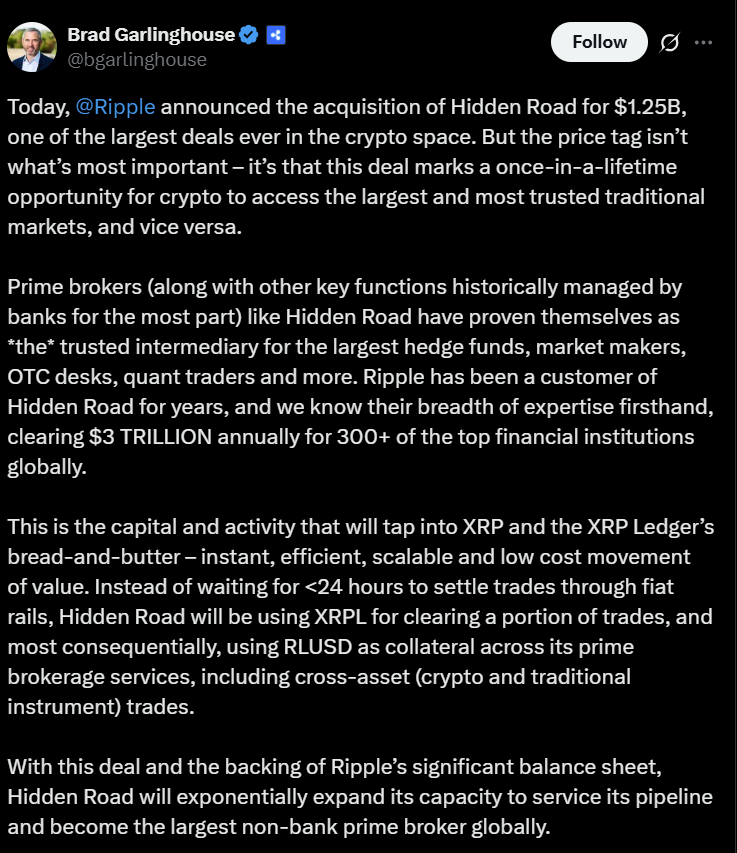Viewport: 737px width, 853px height.
Task: Open Brad Garlinghouse's profile picture
Action: [31, 47]
